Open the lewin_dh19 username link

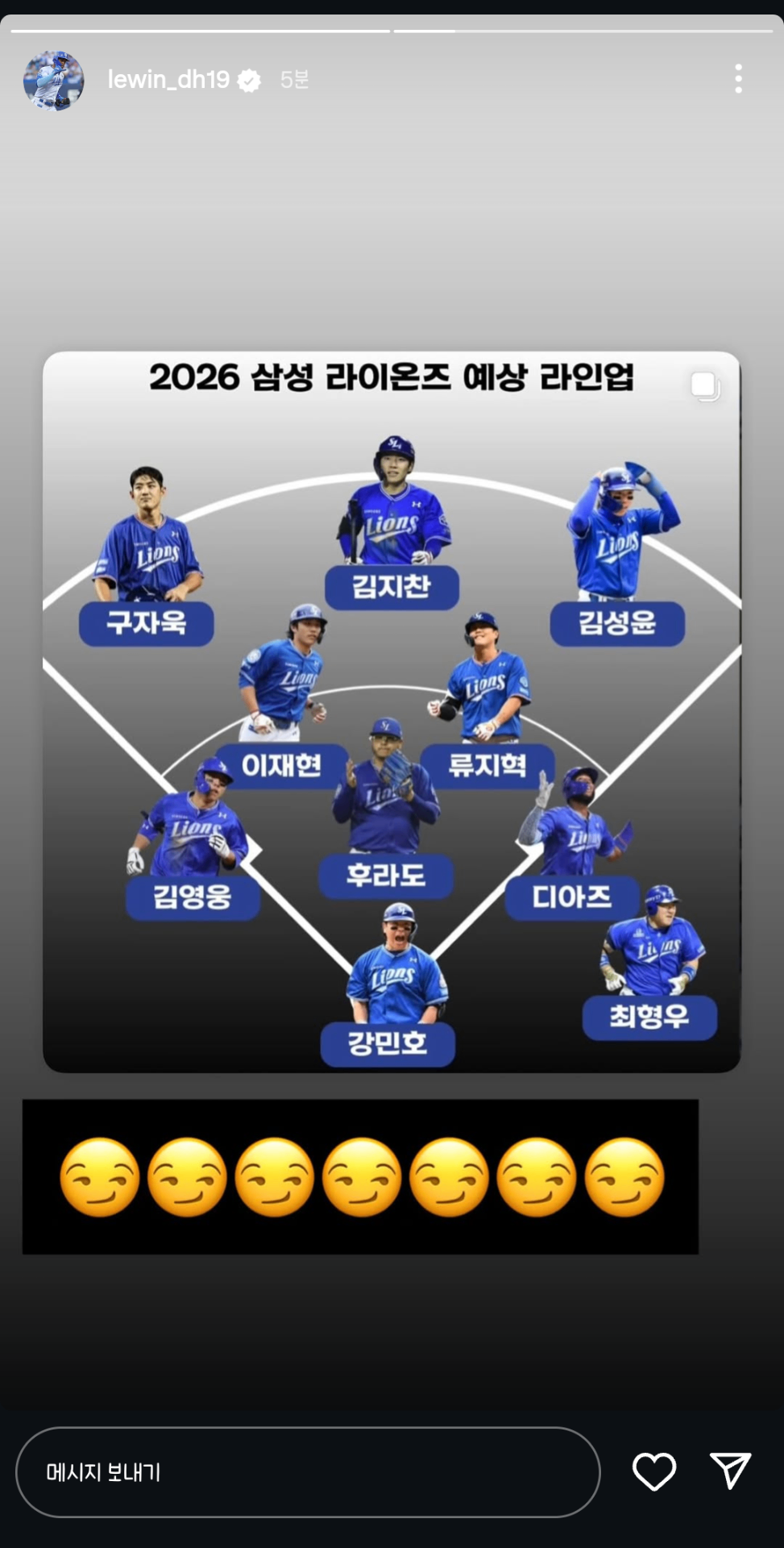pyautogui.click(x=168, y=80)
